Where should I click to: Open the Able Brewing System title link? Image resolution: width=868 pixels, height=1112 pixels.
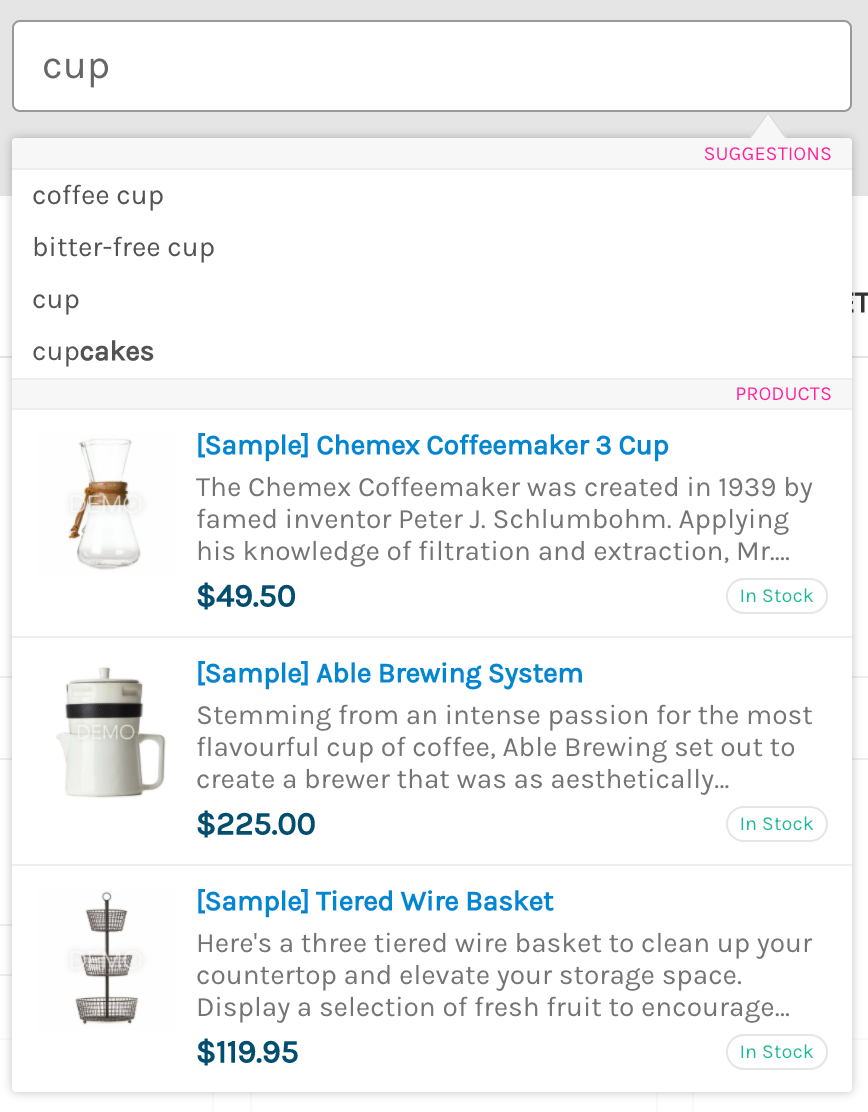tap(389, 674)
